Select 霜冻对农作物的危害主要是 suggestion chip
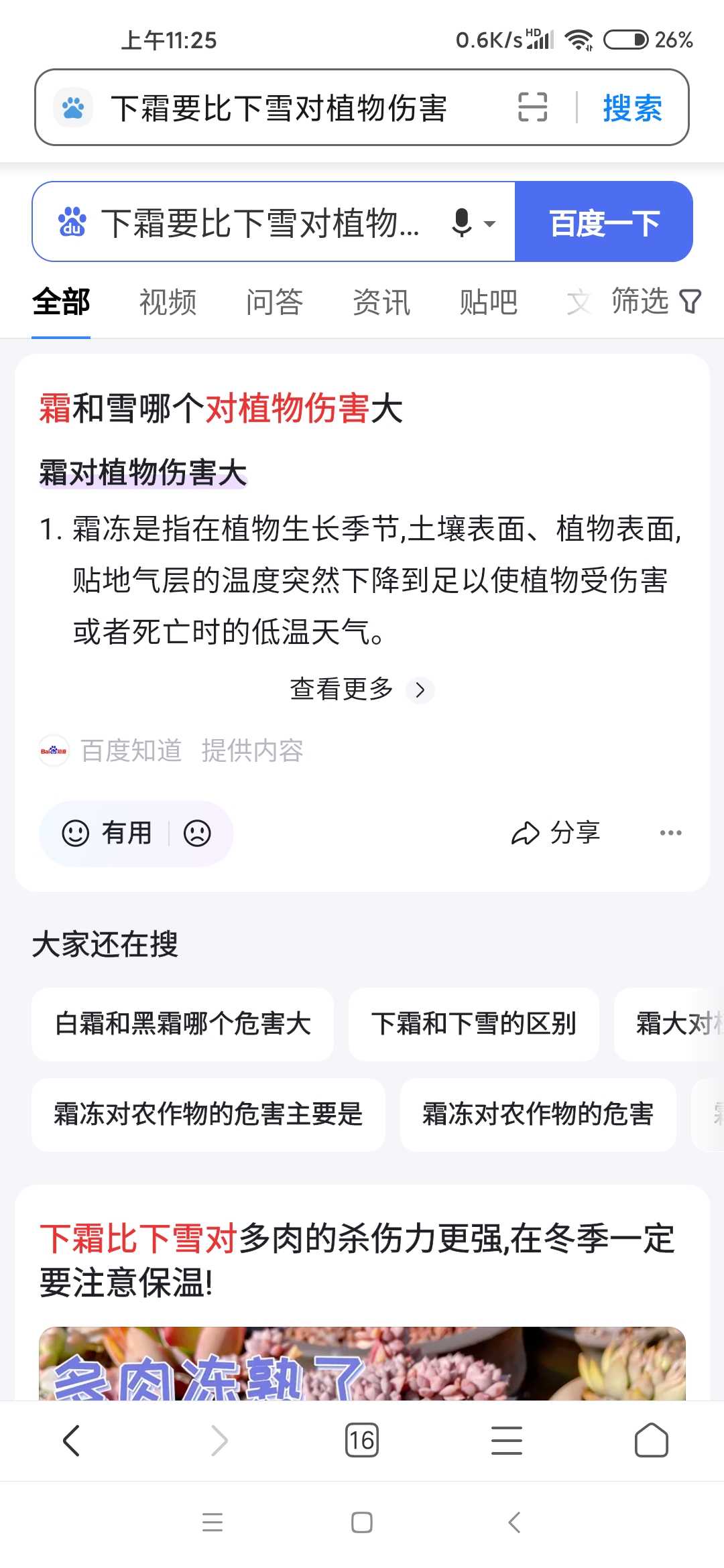The height and width of the screenshot is (1568, 724). pyautogui.click(x=208, y=1114)
